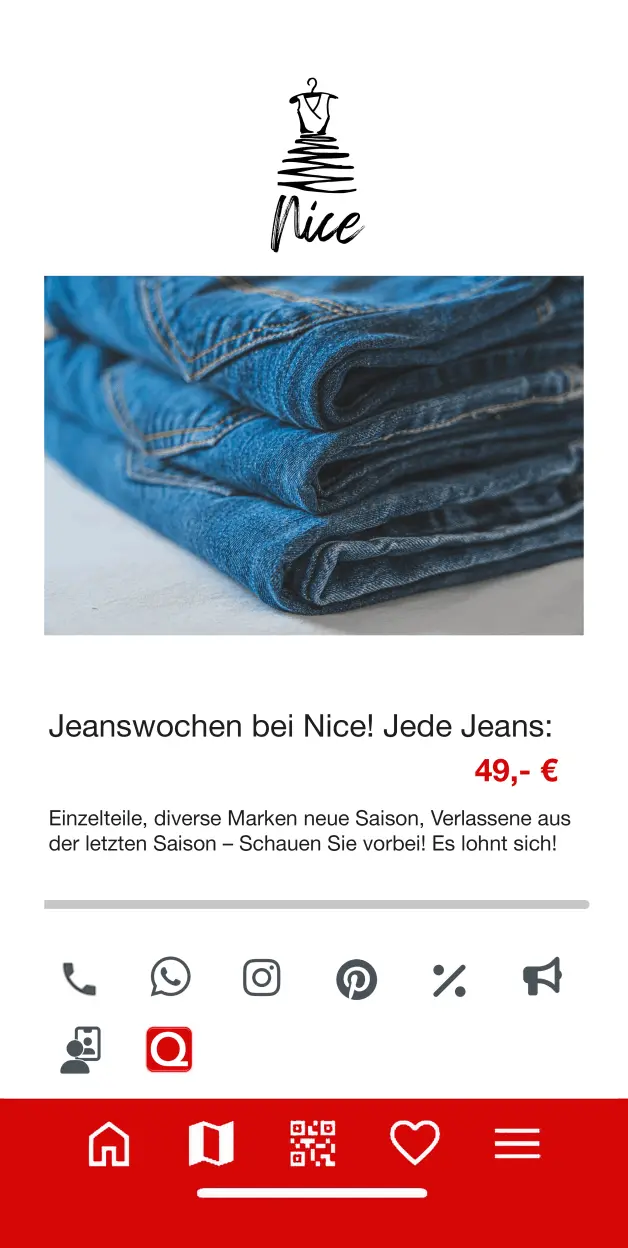Viewport: 628px width, 1248px height.
Task: Open the QR code scanner tab
Action: [313, 1143]
